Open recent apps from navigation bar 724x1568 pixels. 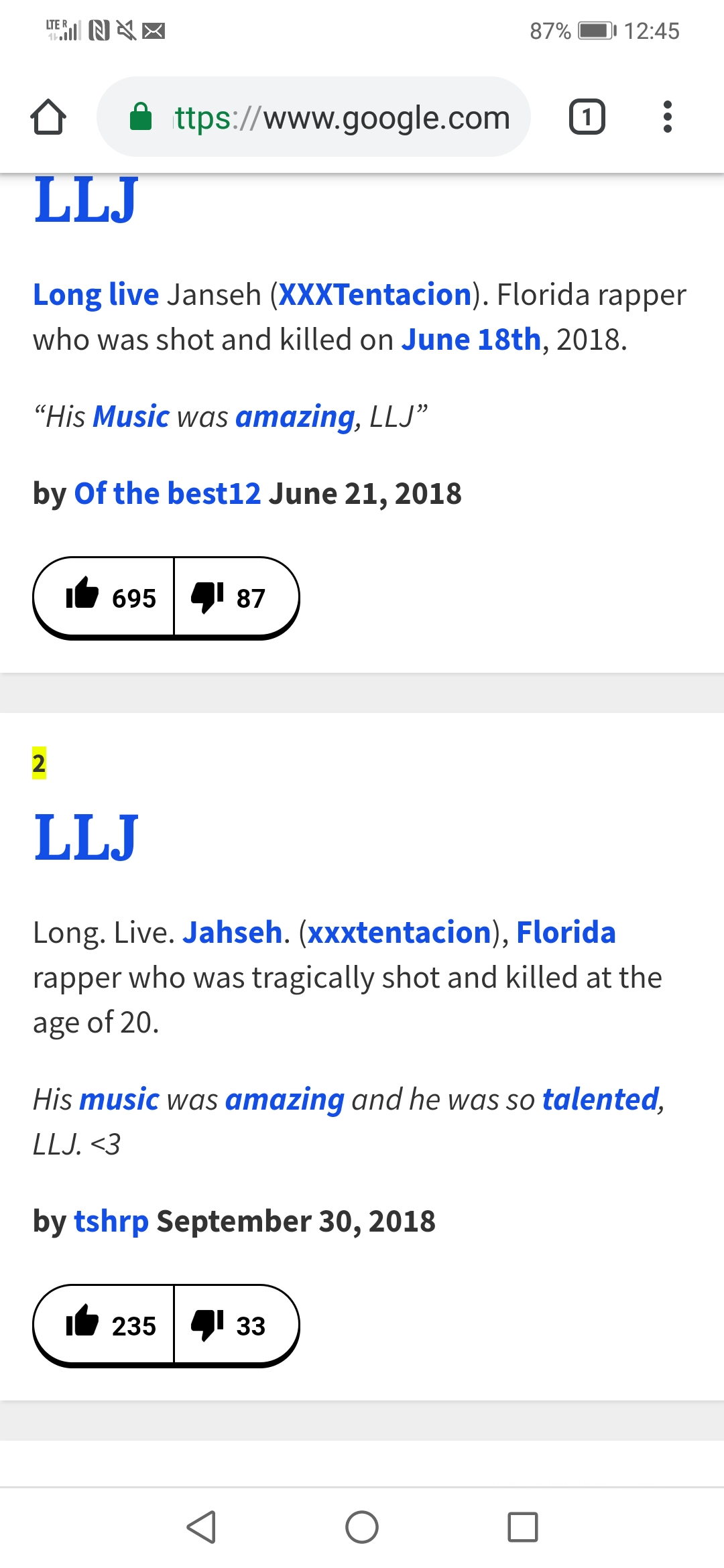click(522, 1528)
